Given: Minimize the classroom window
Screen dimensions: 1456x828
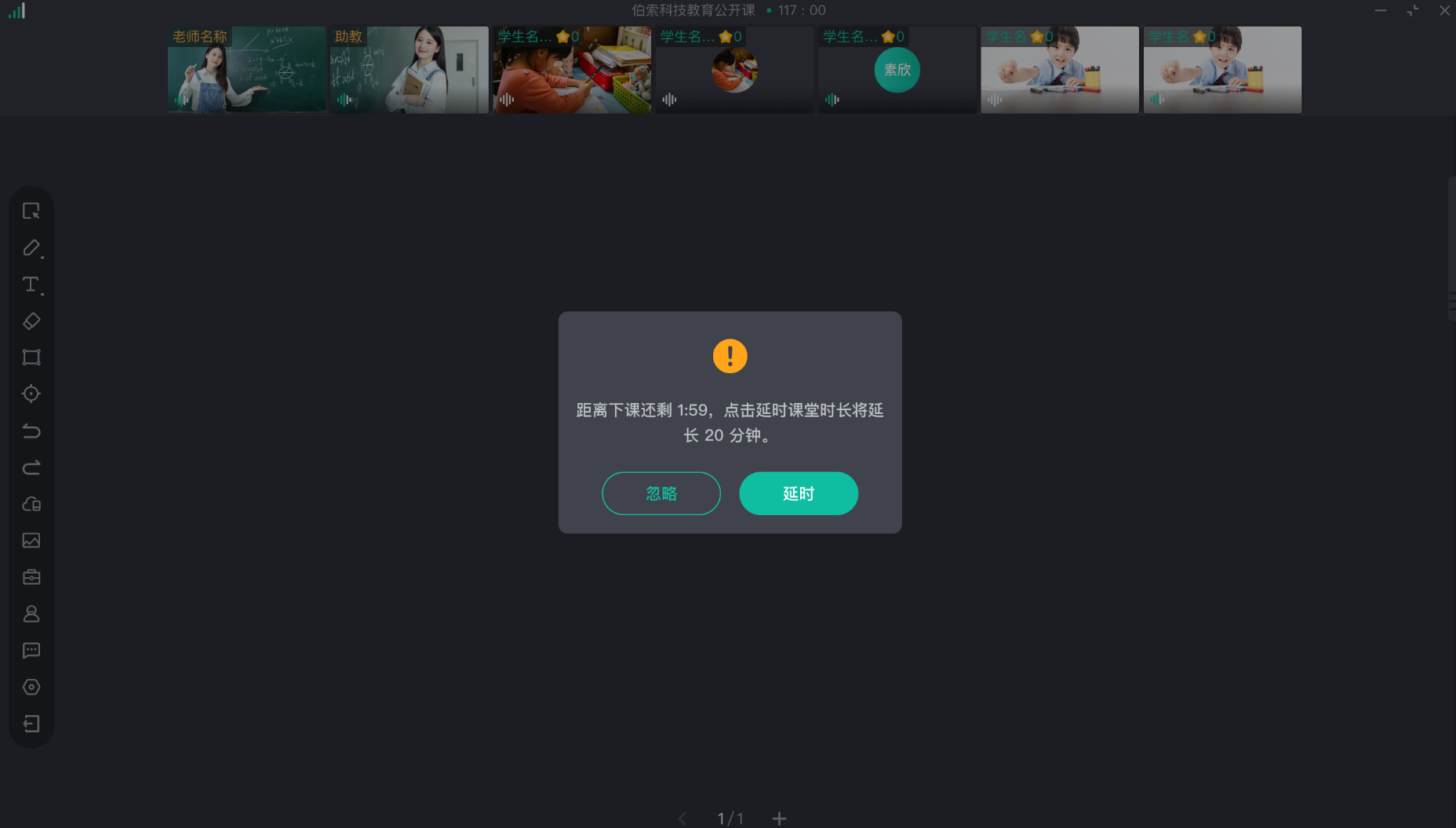Looking at the screenshot, I should click(1380, 10).
